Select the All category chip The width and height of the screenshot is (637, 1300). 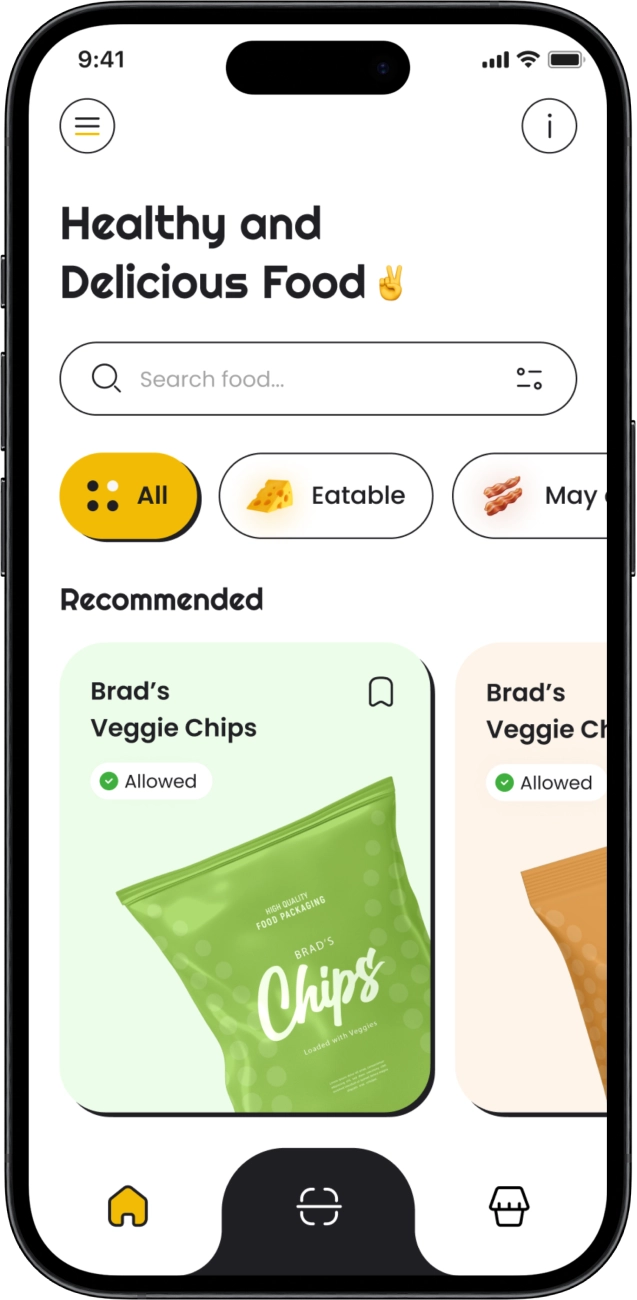pyautogui.click(x=129, y=495)
